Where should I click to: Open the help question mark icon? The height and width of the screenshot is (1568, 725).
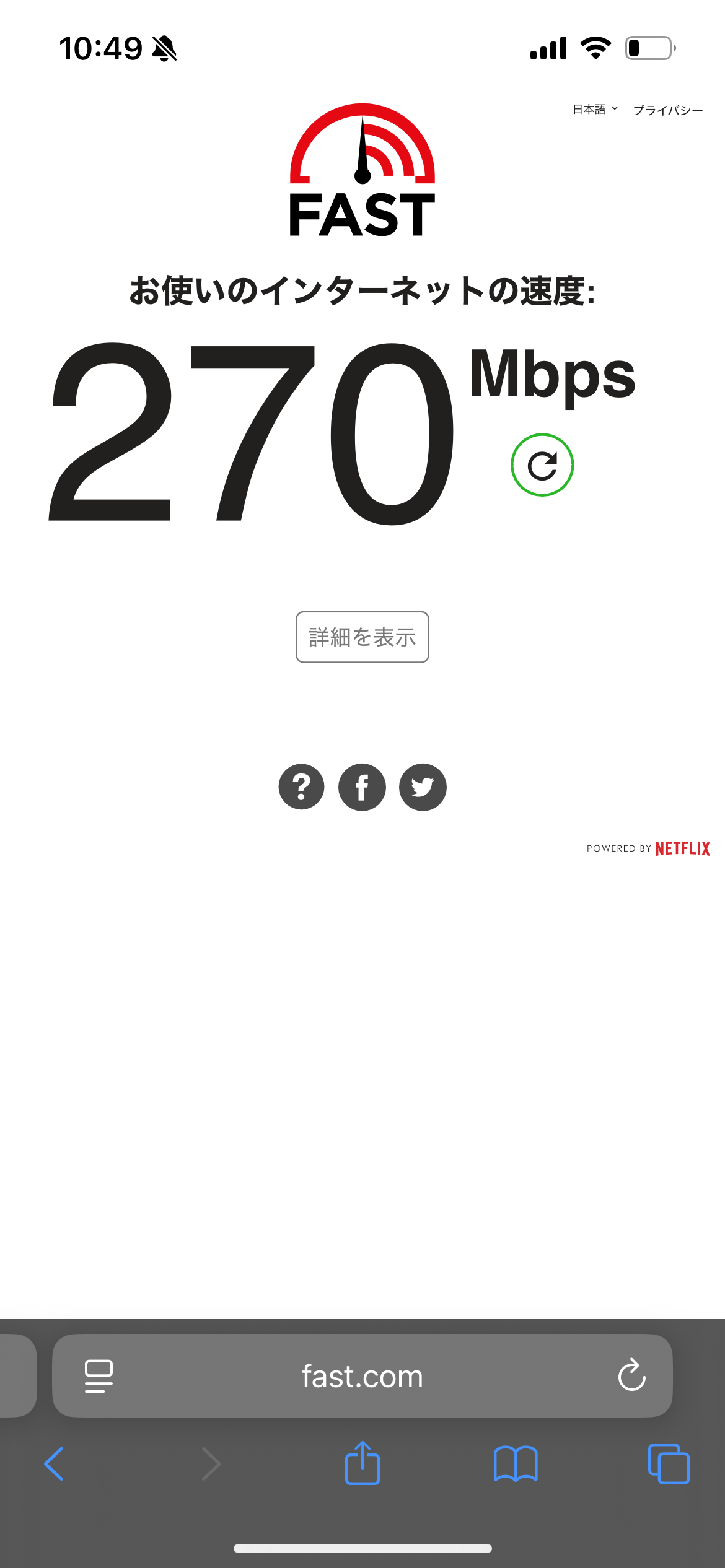coord(302,787)
